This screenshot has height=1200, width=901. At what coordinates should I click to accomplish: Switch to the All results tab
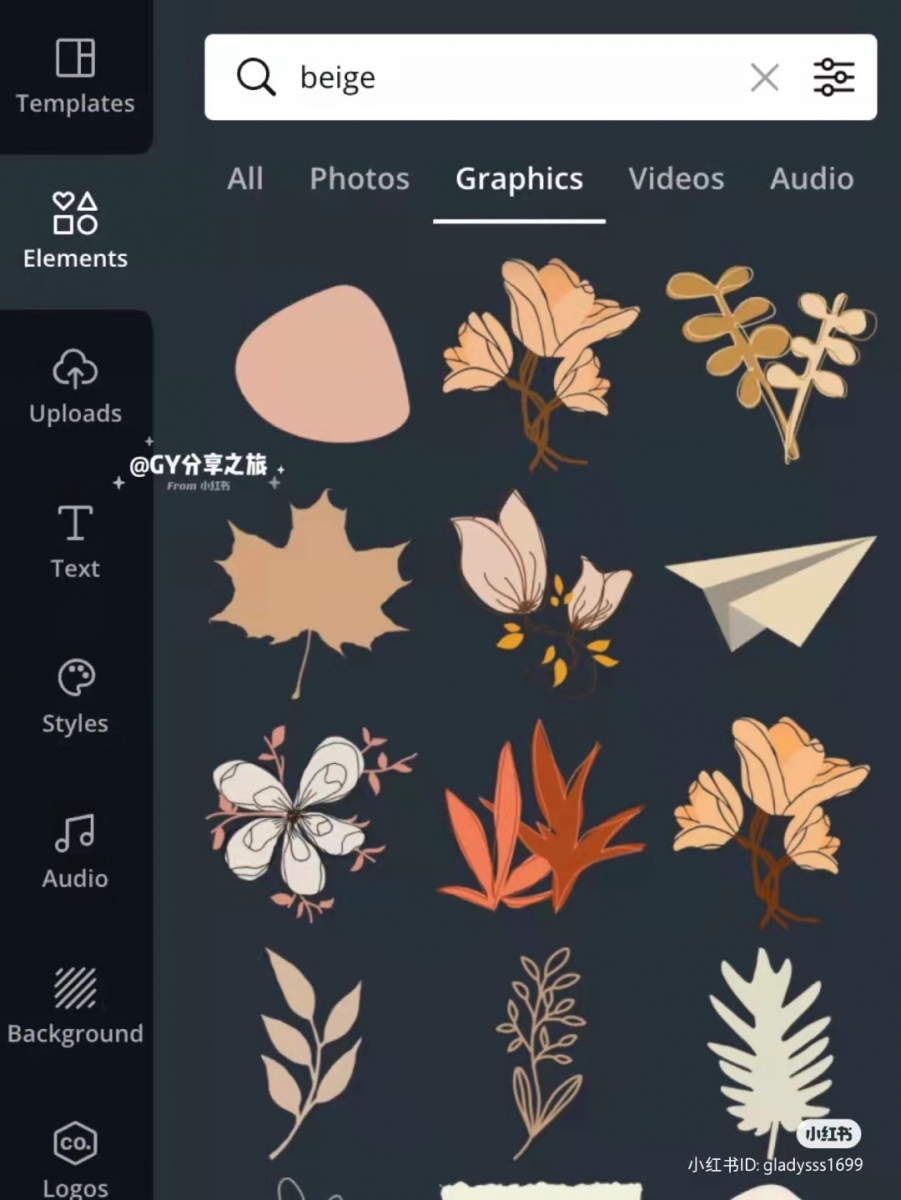[x=245, y=179]
